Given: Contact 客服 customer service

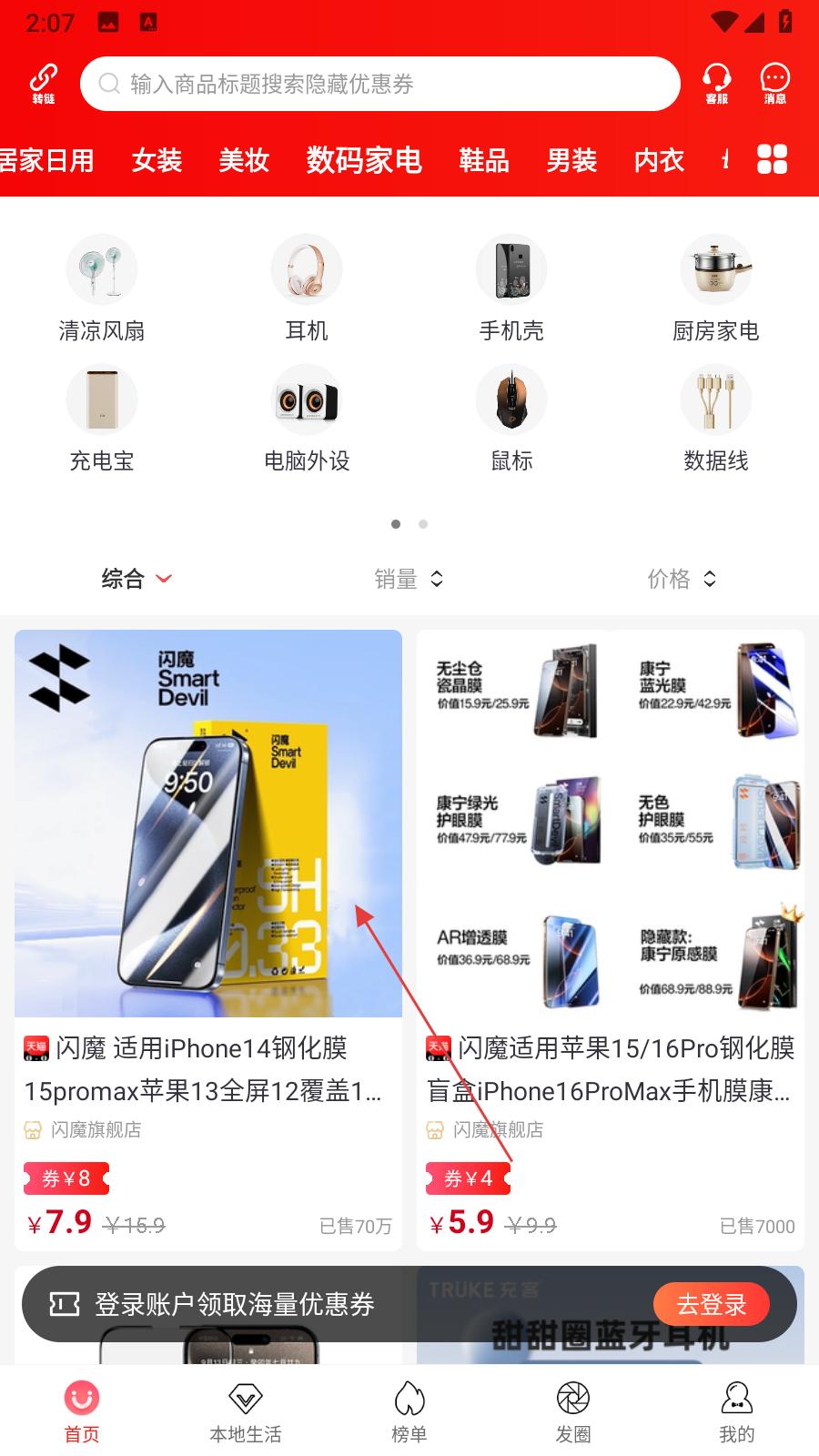Looking at the screenshot, I should click(x=717, y=84).
